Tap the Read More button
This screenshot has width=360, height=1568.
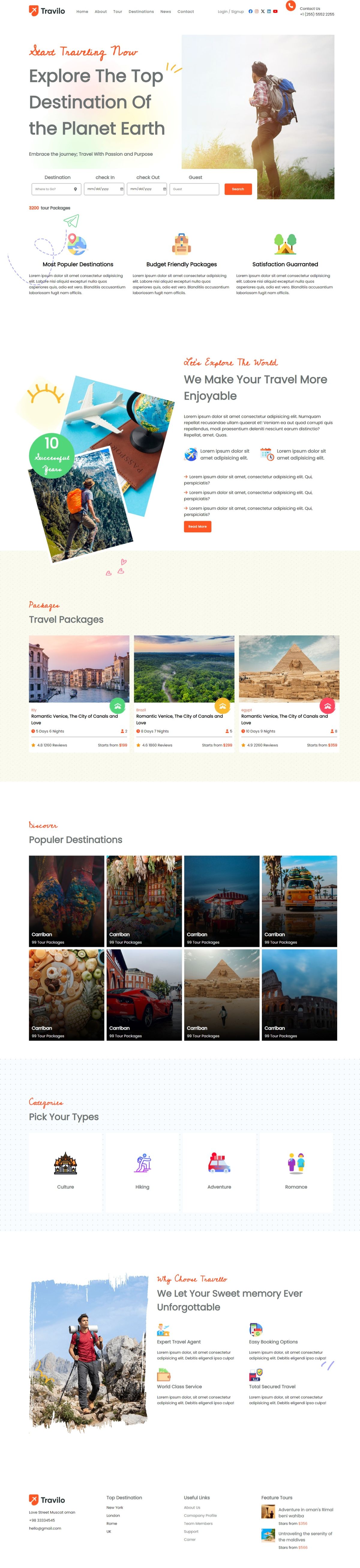click(x=198, y=527)
